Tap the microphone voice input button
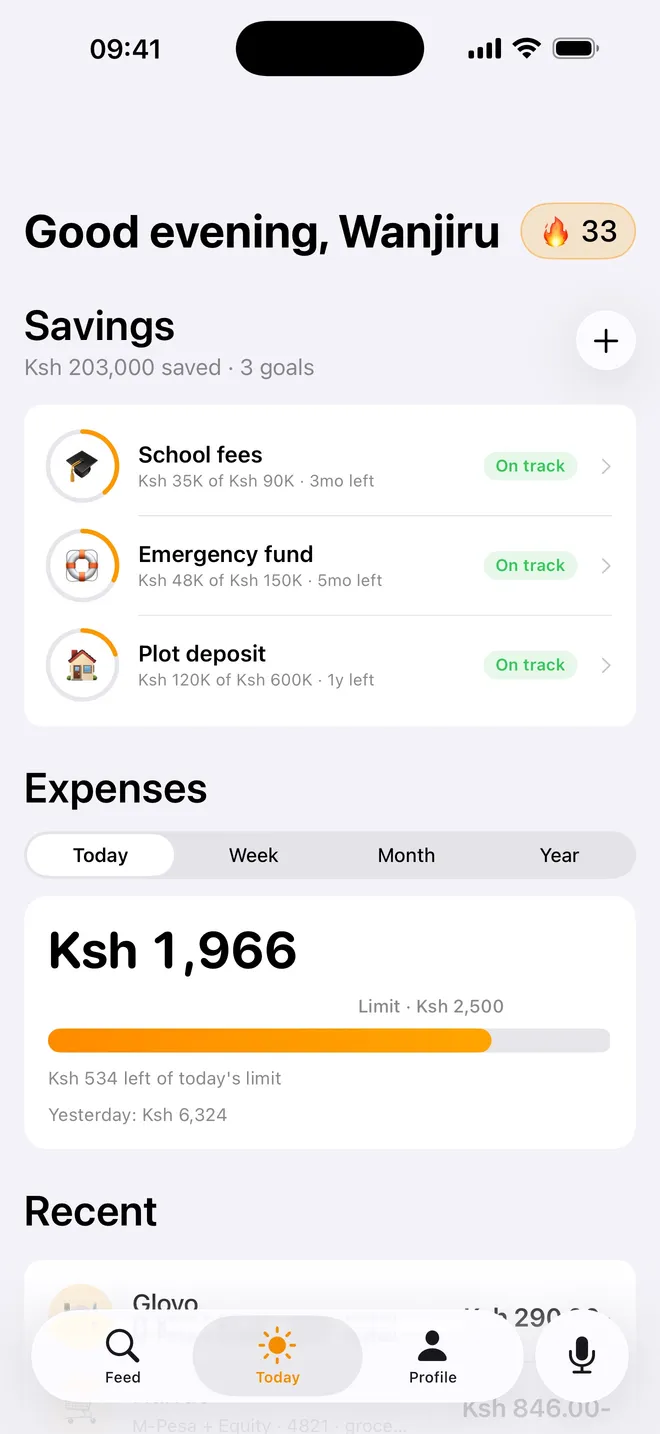The height and width of the screenshot is (1434, 660). point(582,1356)
